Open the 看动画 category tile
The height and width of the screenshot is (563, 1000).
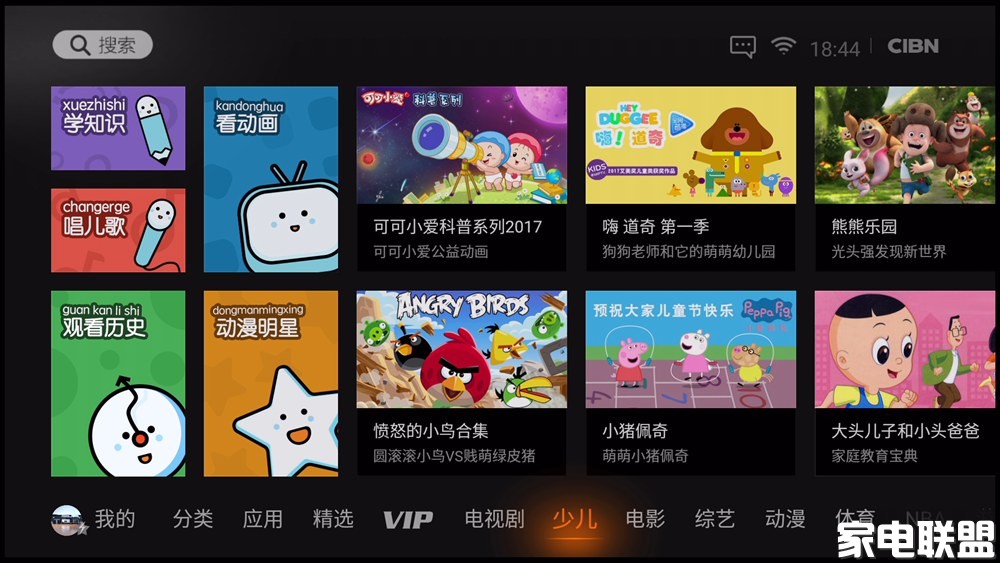(x=271, y=179)
